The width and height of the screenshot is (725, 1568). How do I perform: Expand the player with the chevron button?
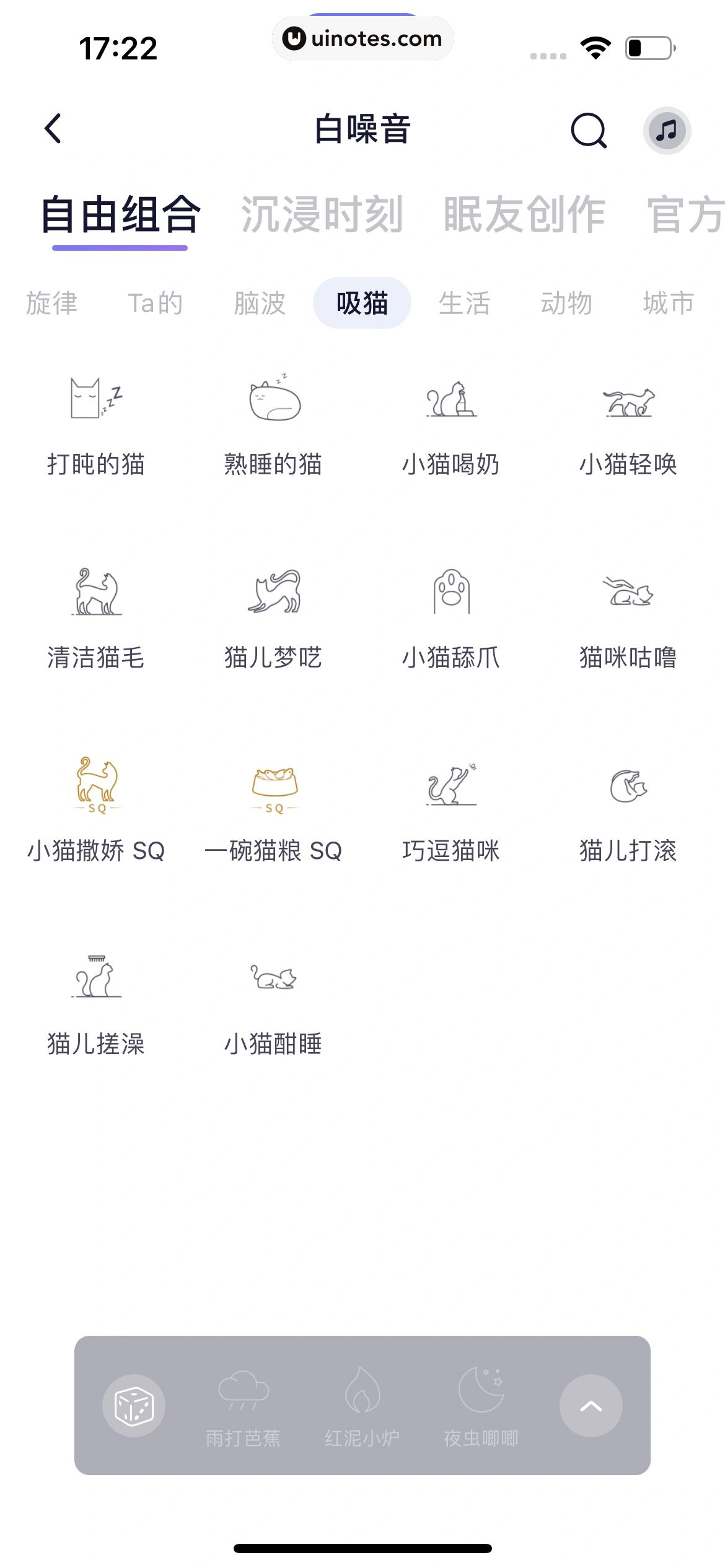590,1406
